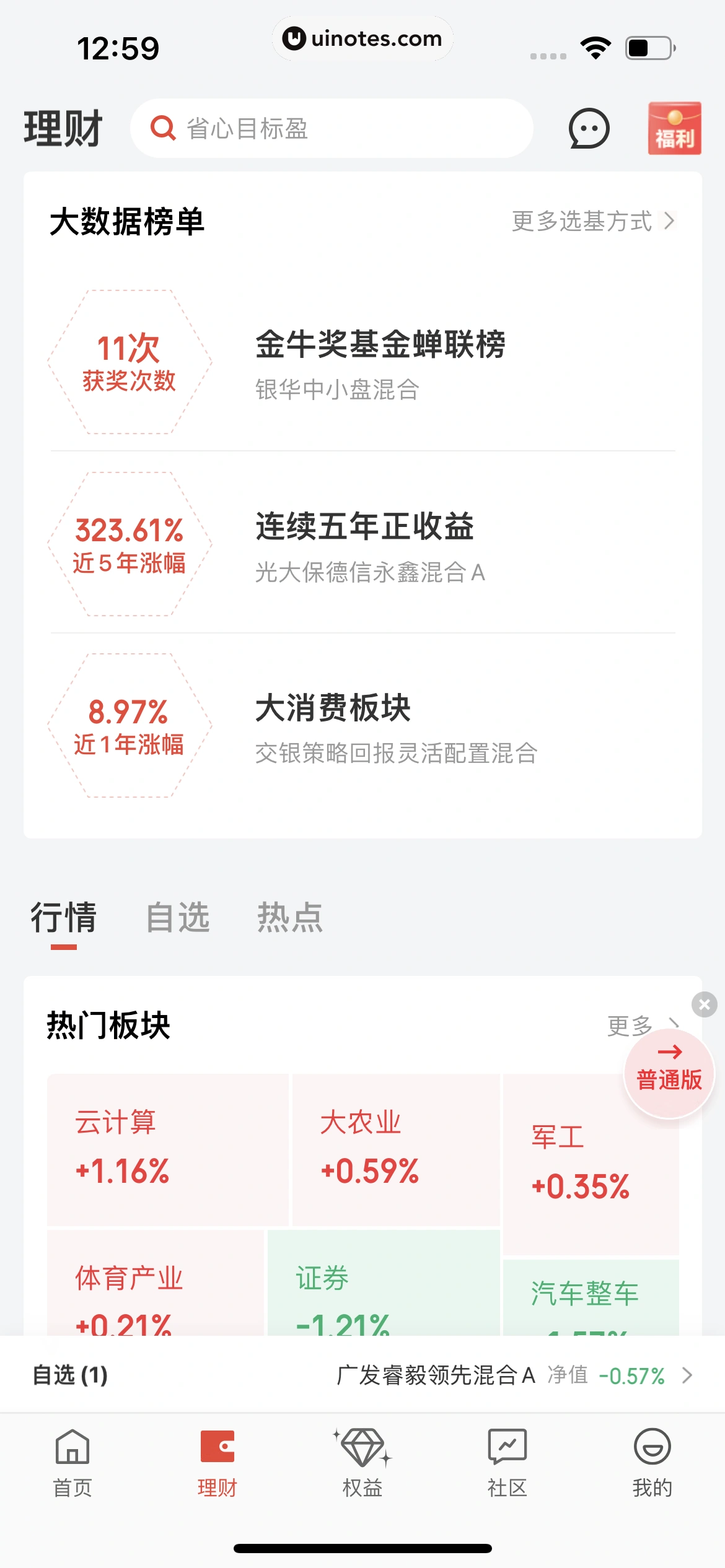The height and width of the screenshot is (1568, 725).
Task: Open 连续五年正收益 ranking
Action: tap(365, 544)
